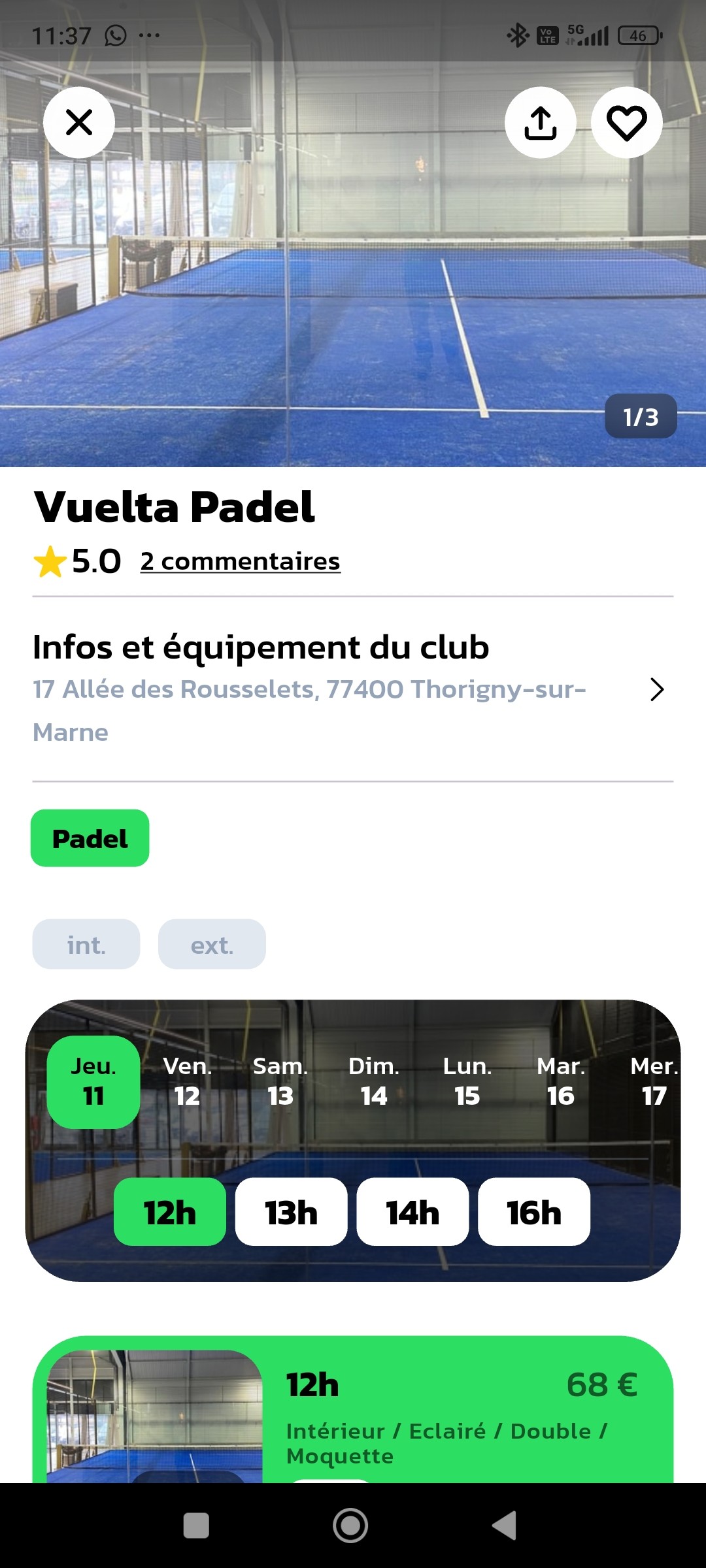Choose Dim. 14 in the date picker
The width and height of the screenshot is (706, 1568).
point(374,1081)
